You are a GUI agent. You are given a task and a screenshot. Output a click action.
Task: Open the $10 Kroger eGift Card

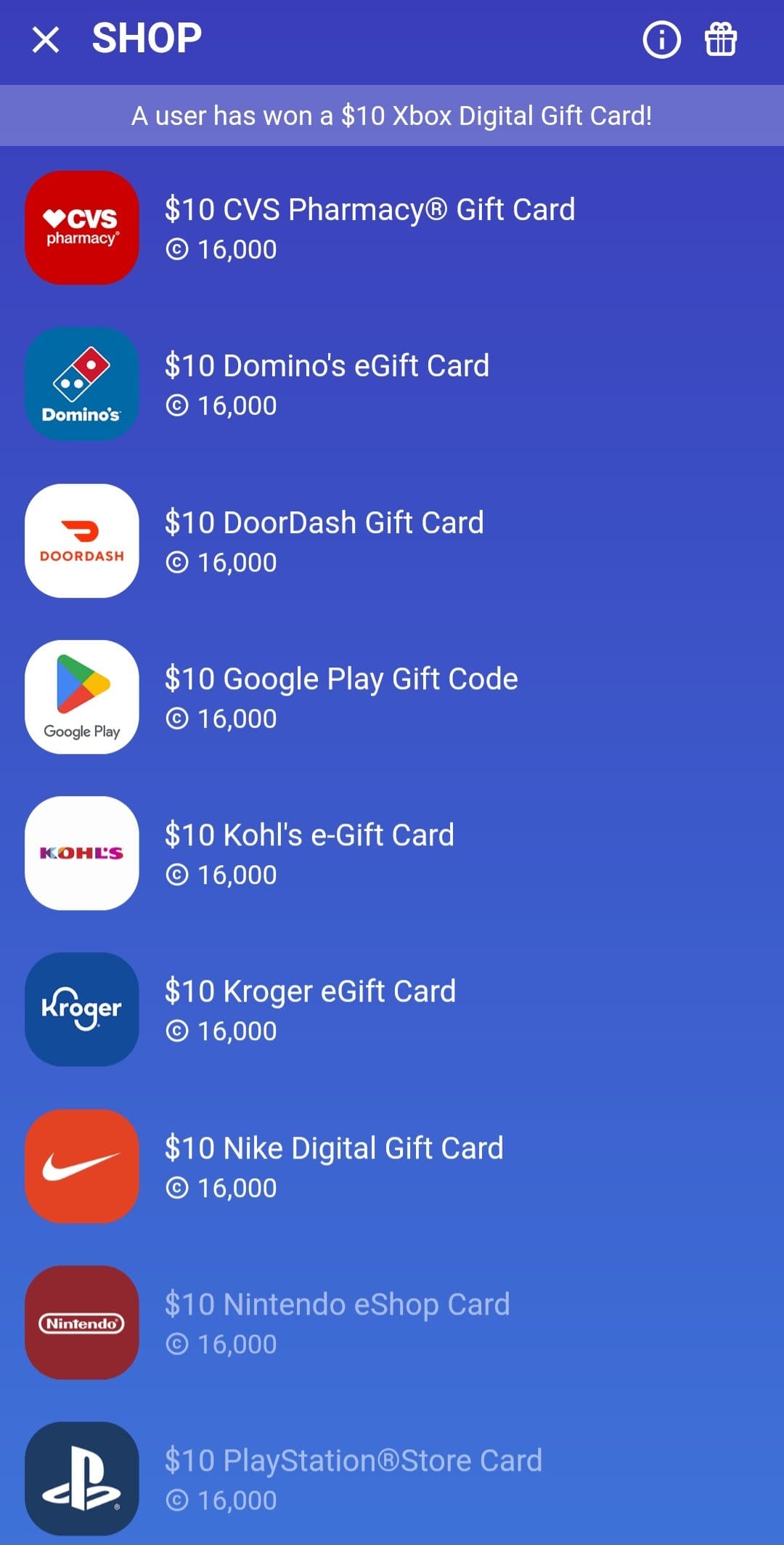click(x=392, y=1009)
